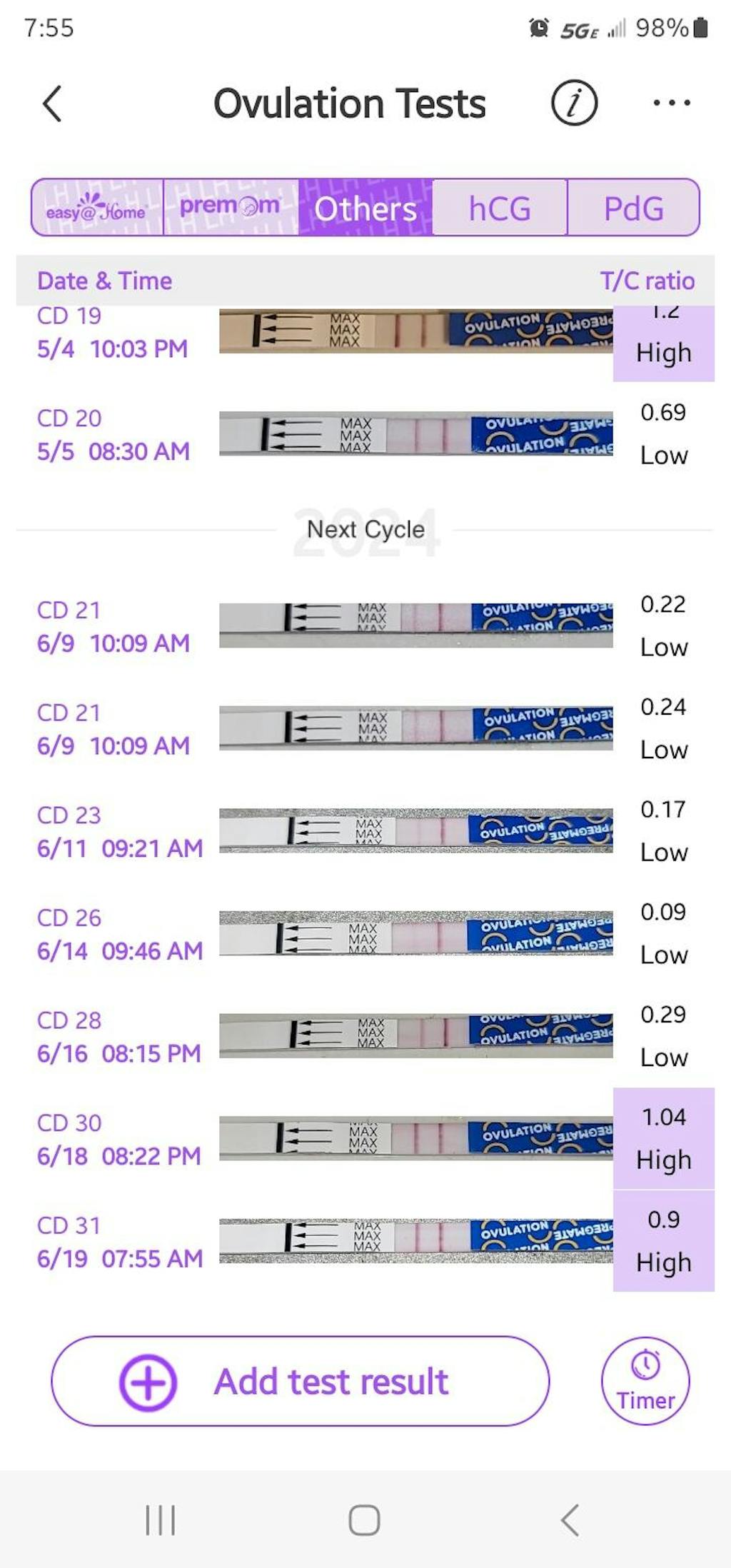This screenshot has width=731, height=1568.
Task: Switch to the PdG tab
Action: point(633,208)
